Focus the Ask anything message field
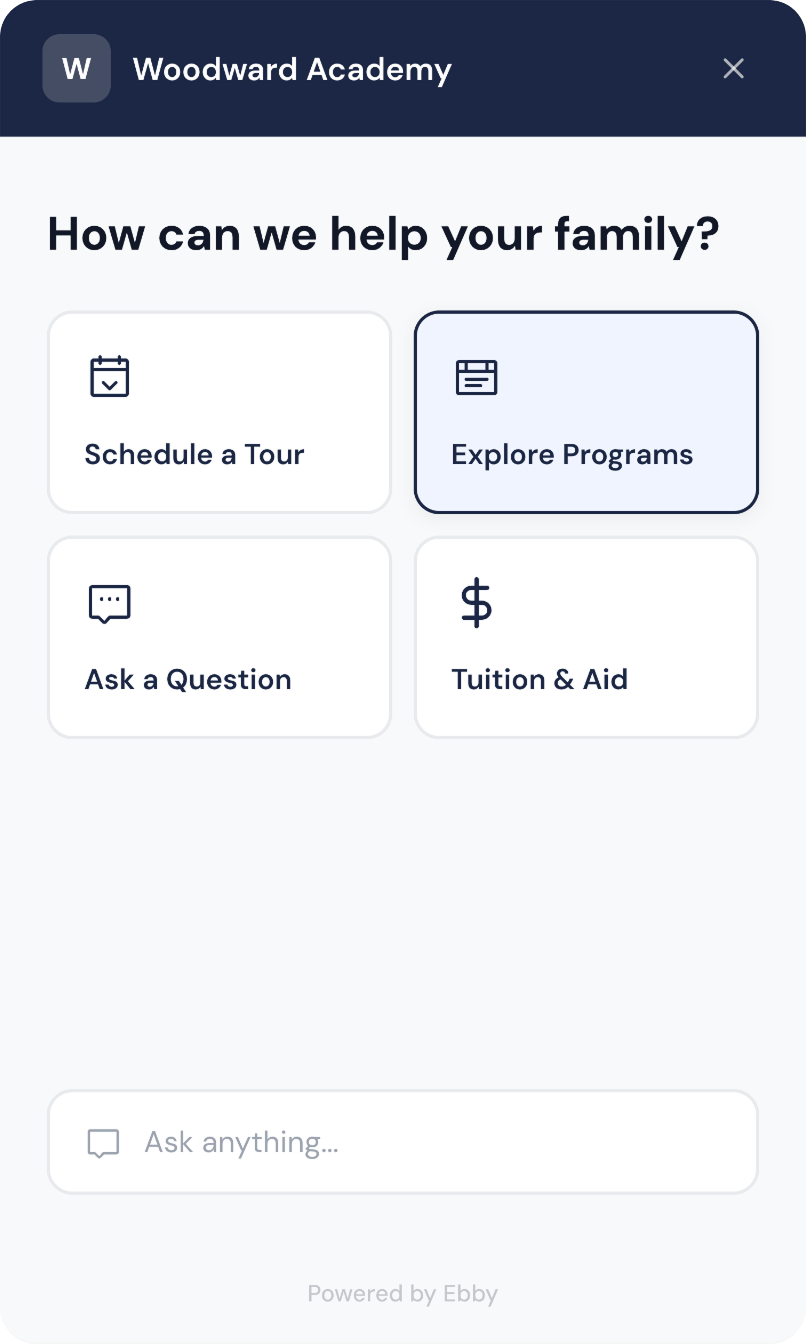This screenshot has height=1344, width=806. pyautogui.click(x=420, y=1142)
